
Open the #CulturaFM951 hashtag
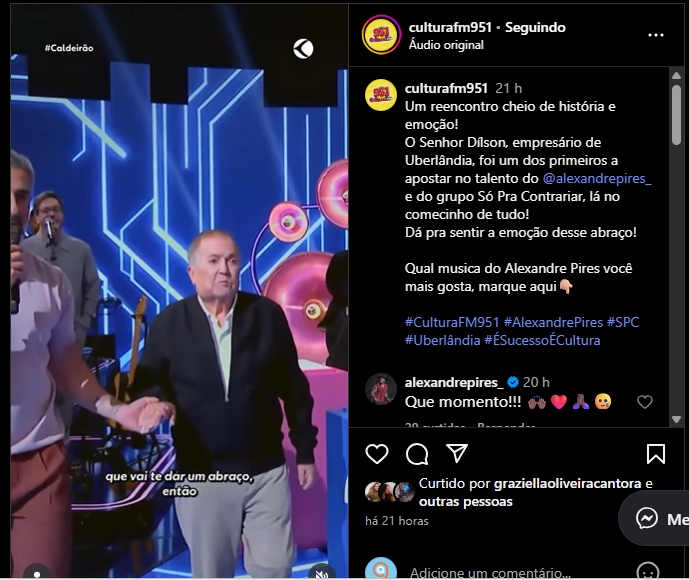pos(452,322)
